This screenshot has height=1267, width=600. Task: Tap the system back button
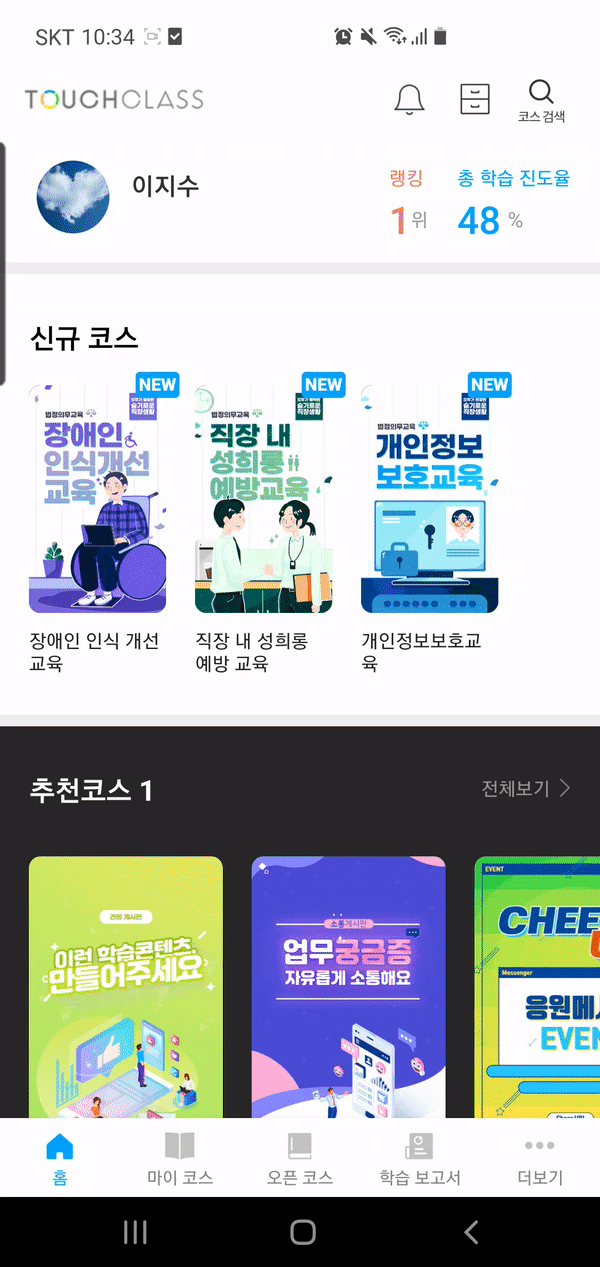click(x=471, y=1232)
